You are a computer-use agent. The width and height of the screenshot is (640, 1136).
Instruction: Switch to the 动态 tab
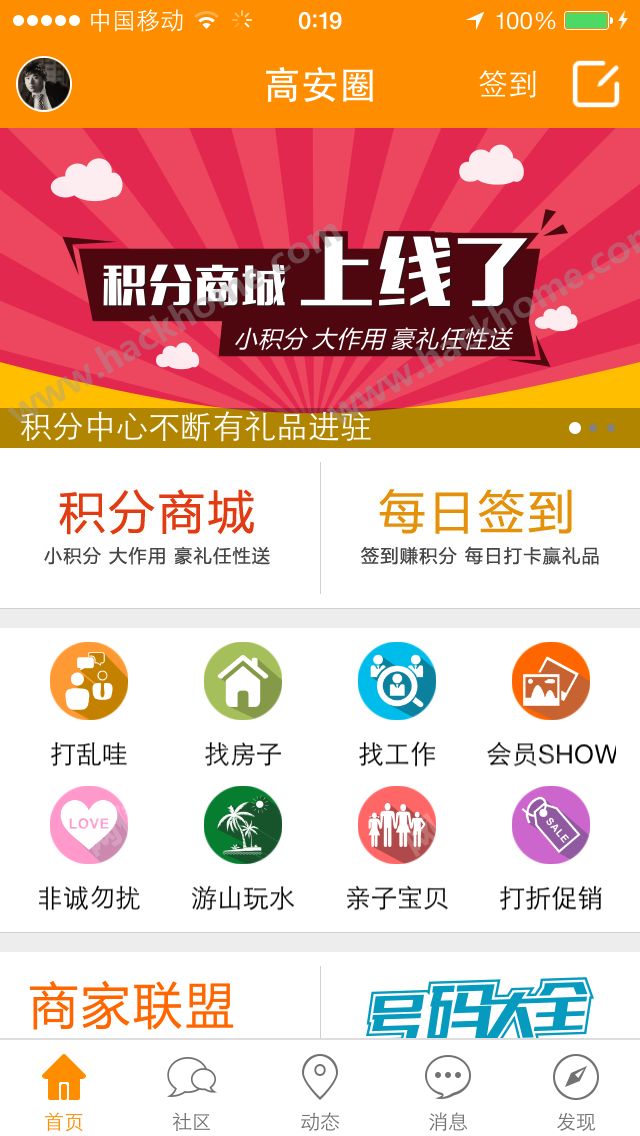pos(320,1090)
